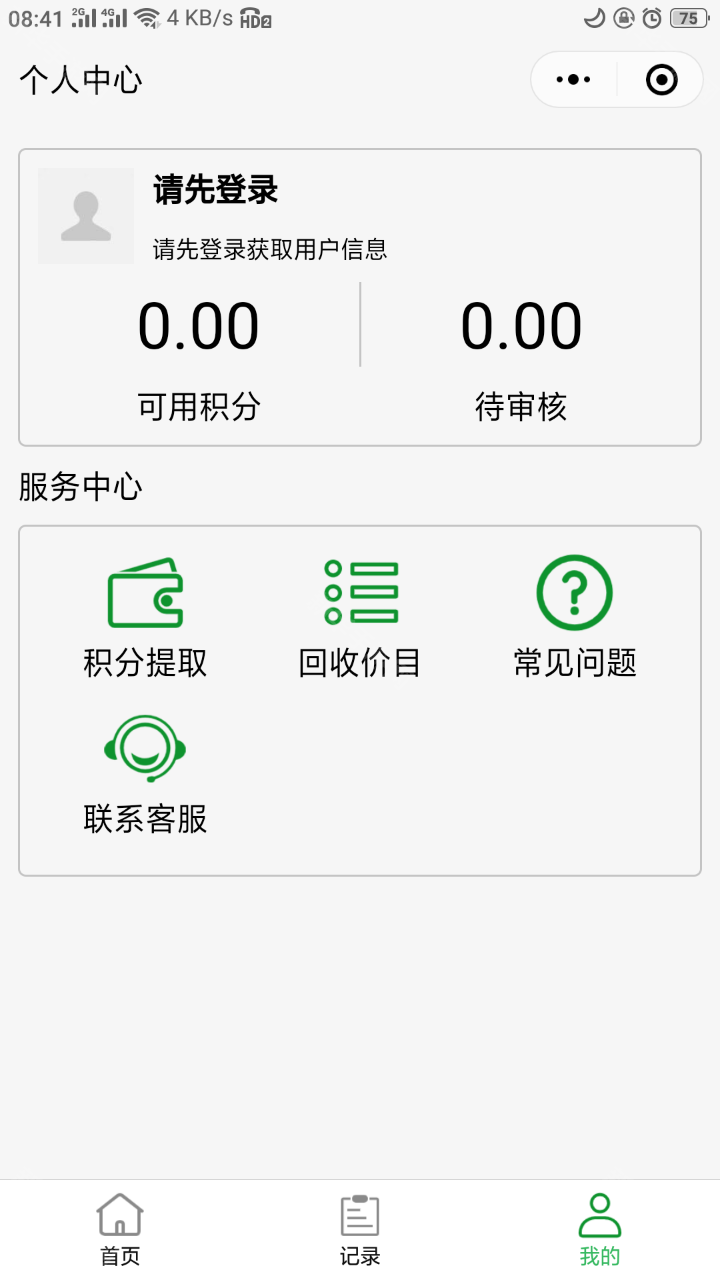This screenshot has width=720, height=1280.
Task: Tap the 我的 person icon
Action: pos(598,1213)
